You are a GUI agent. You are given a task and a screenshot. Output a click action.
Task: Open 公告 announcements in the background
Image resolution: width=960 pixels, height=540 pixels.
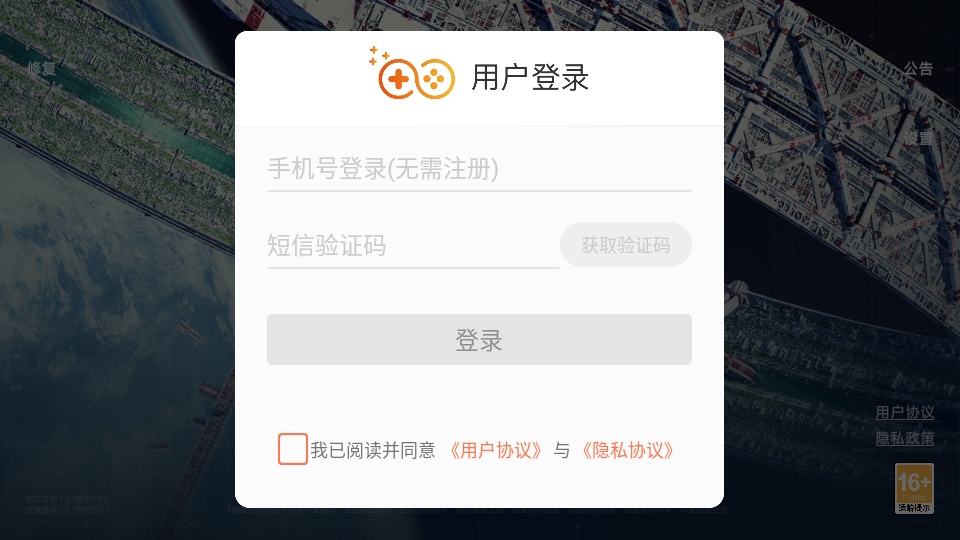(x=918, y=69)
